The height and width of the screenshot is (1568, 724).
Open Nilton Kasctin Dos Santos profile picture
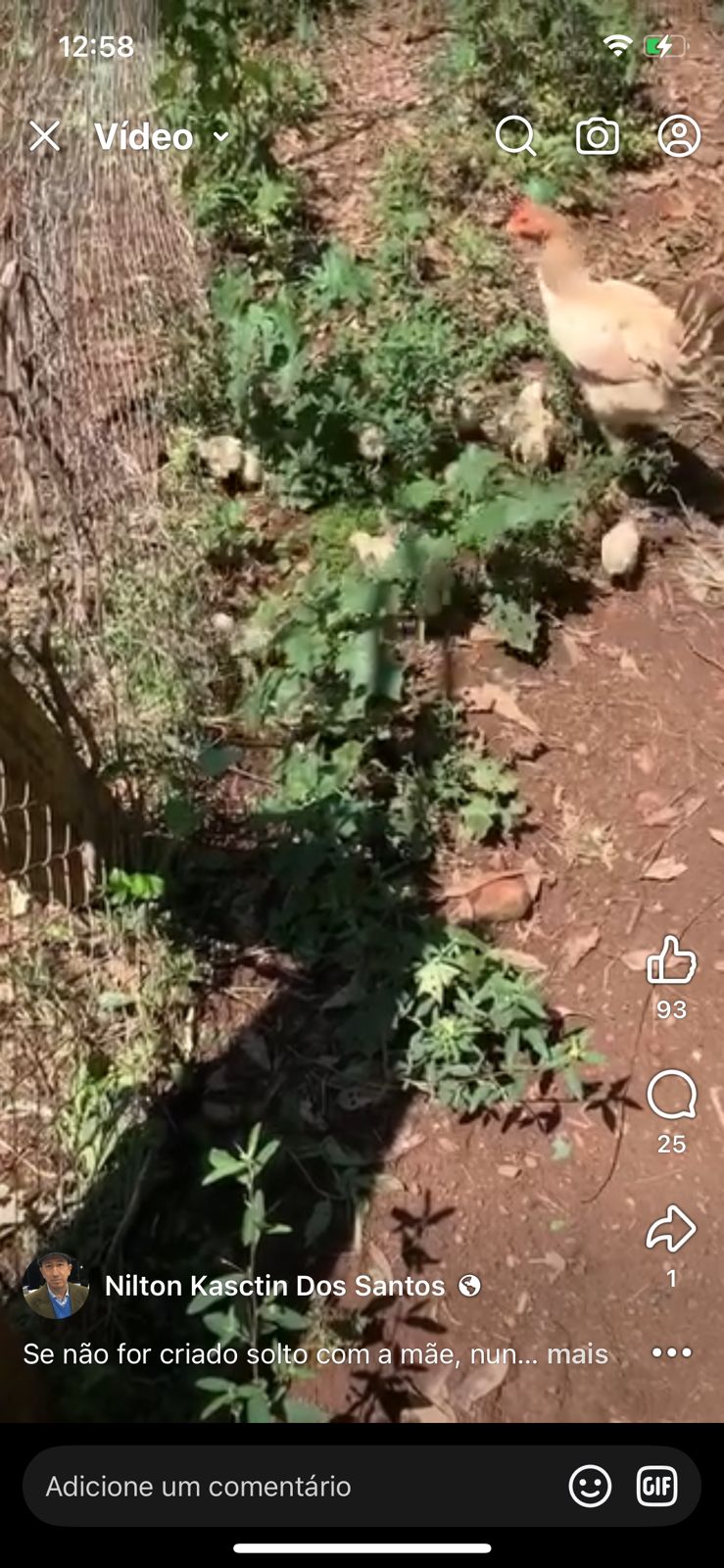[x=56, y=1285]
